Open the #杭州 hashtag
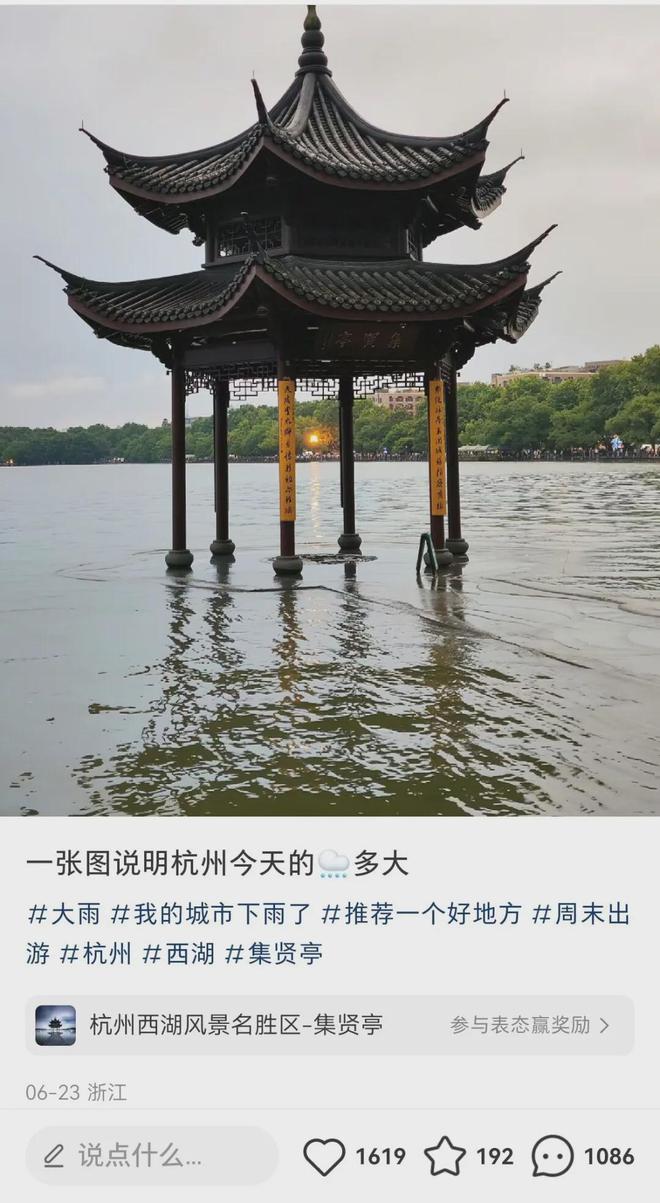The image size is (660, 1203). point(96,953)
